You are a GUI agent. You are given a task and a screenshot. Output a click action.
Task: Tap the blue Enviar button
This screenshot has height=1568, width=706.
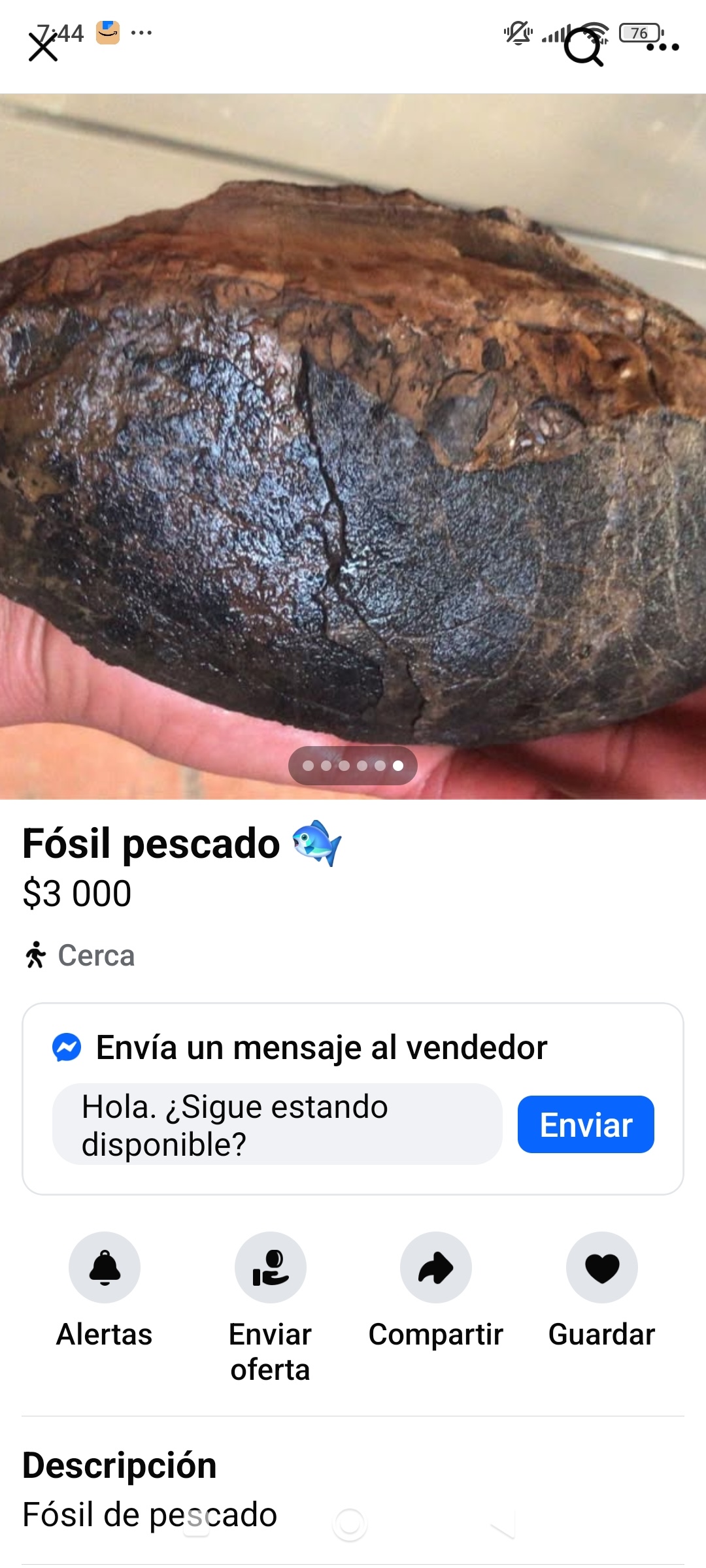[x=586, y=1124]
